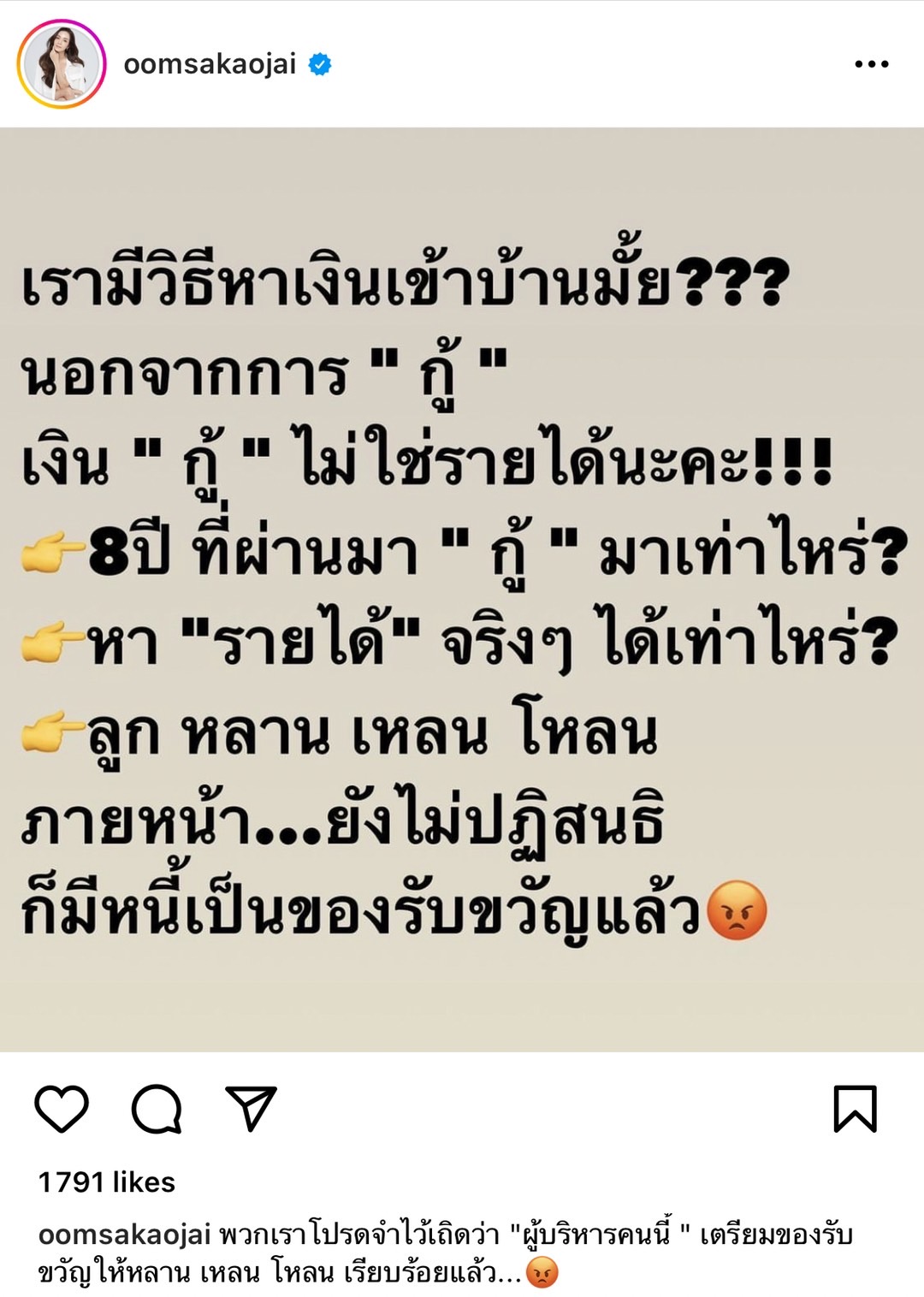Share the post via the paper plane icon

point(251,1109)
